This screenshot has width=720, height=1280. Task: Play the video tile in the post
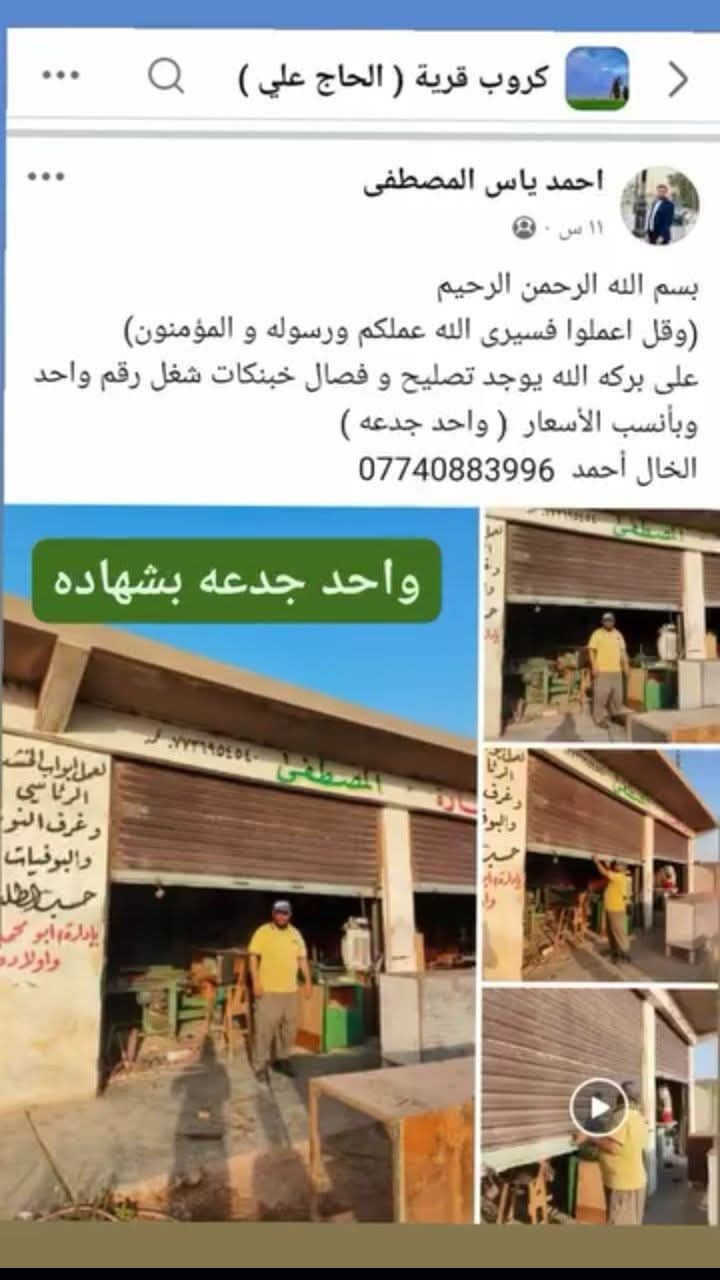pyautogui.click(x=599, y=1106)
